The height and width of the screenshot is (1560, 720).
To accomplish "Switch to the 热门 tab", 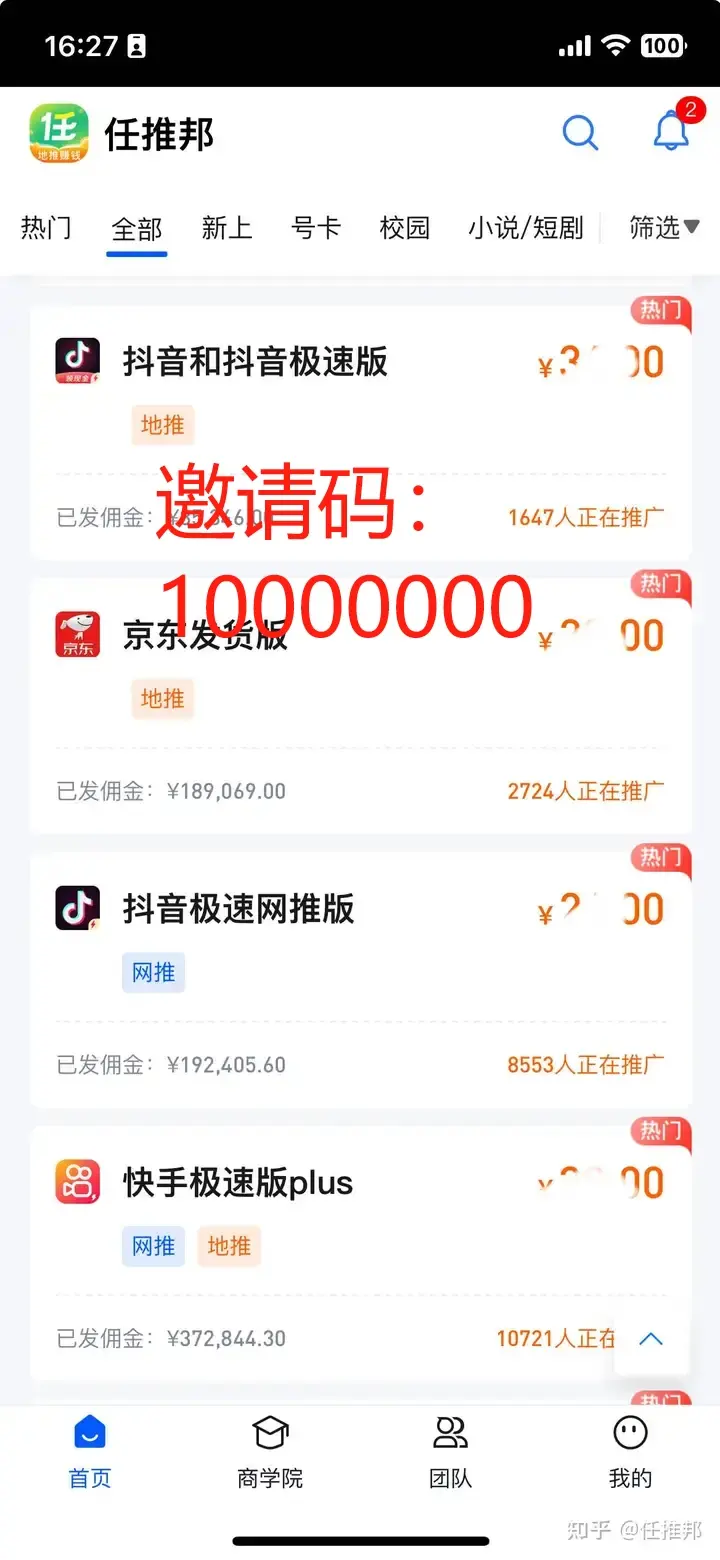I will pos(46,228).
